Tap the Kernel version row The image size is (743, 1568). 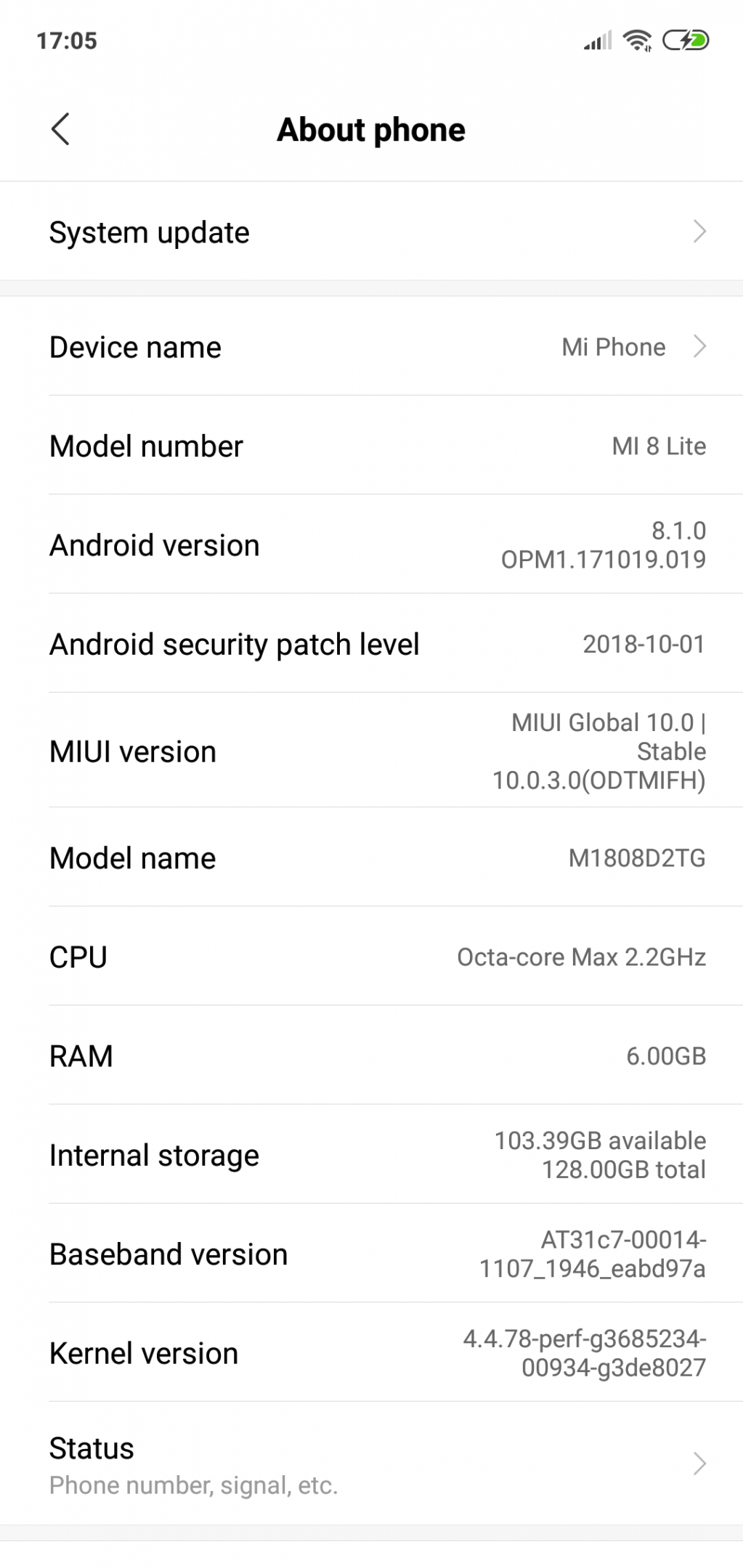pyautogui.click(x=371, y=1352)
